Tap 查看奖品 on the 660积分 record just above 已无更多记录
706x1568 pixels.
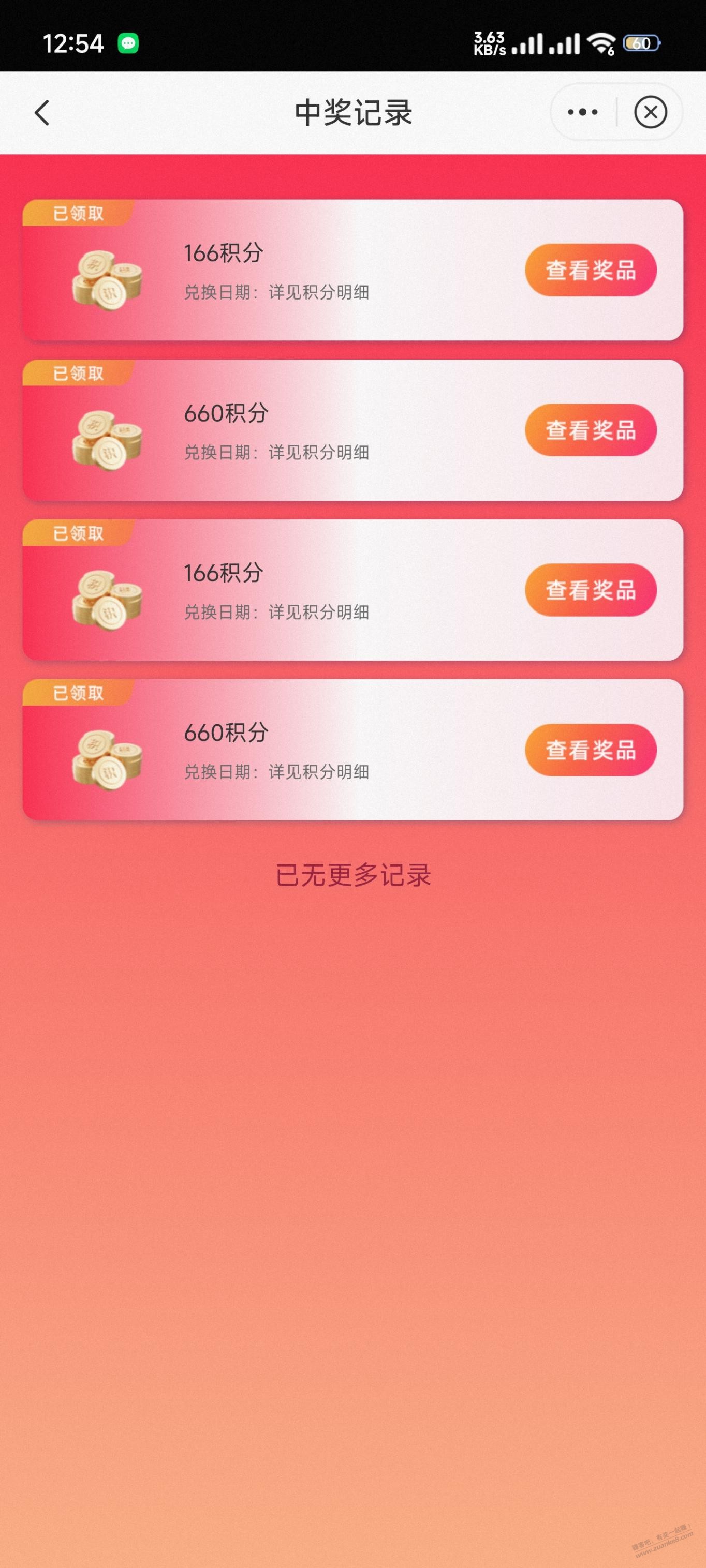(x=590, y=750)
